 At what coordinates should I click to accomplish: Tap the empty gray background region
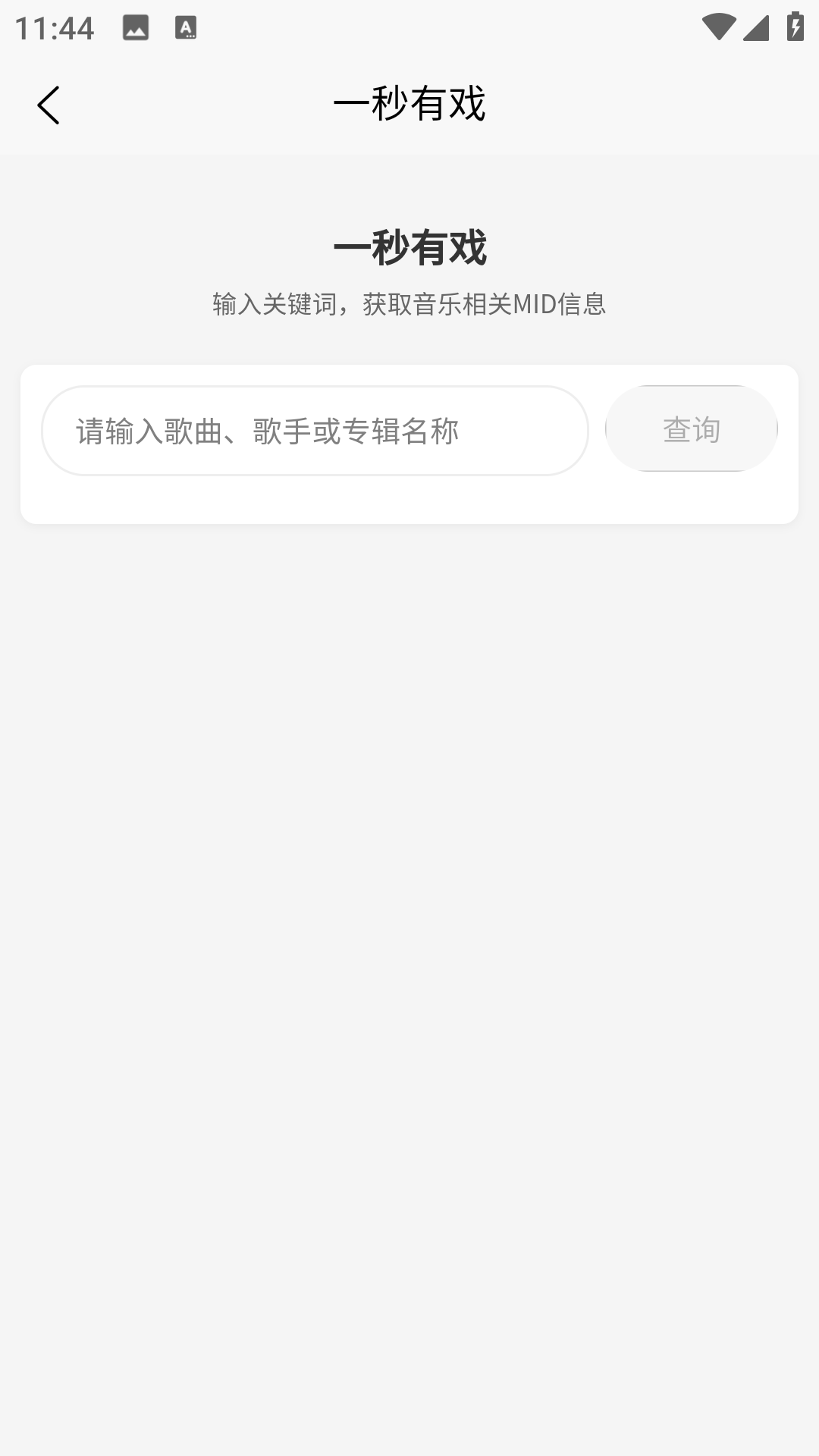click(409, 910)
